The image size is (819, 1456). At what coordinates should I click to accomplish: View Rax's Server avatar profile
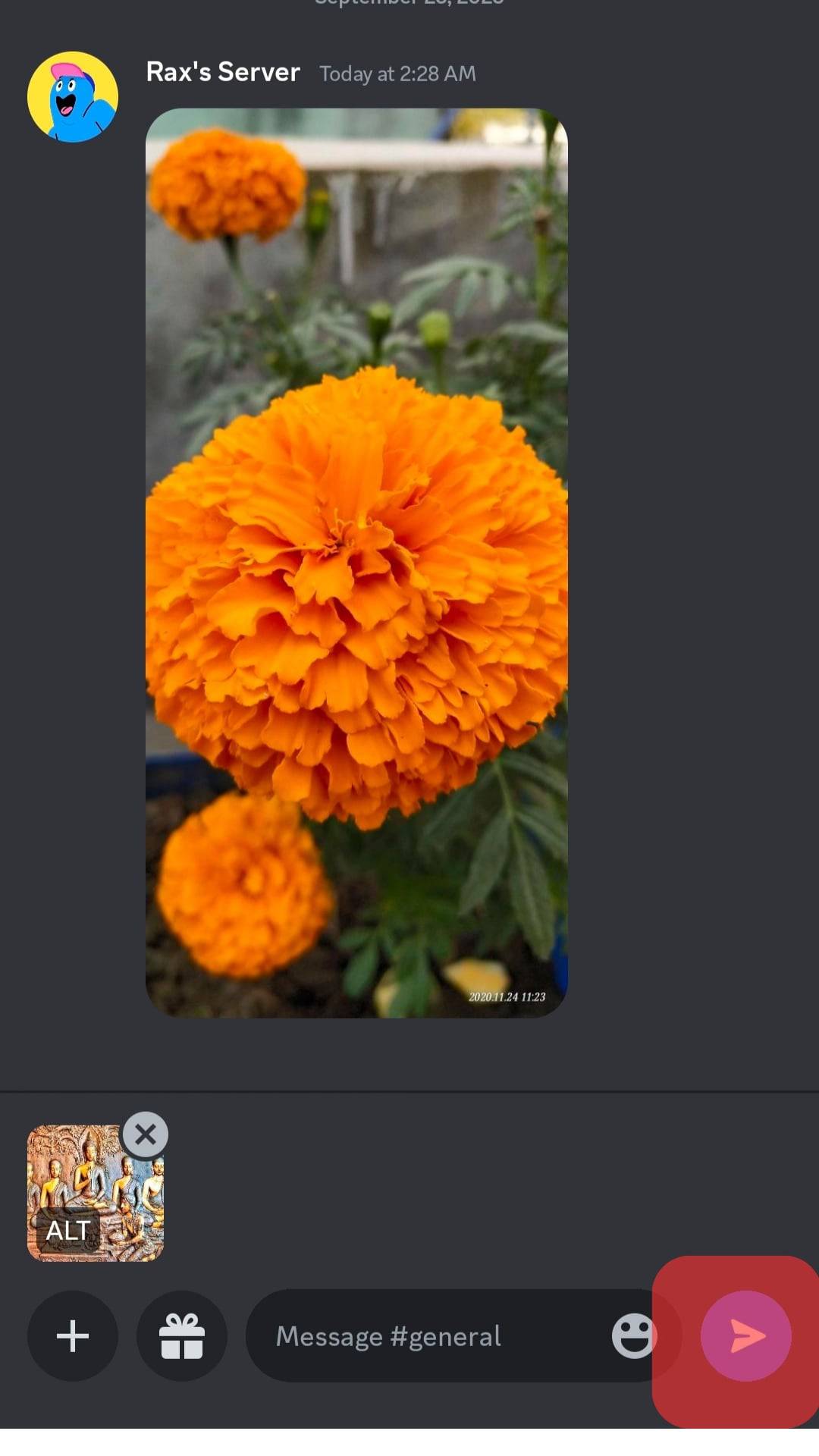tap(73, 97)
